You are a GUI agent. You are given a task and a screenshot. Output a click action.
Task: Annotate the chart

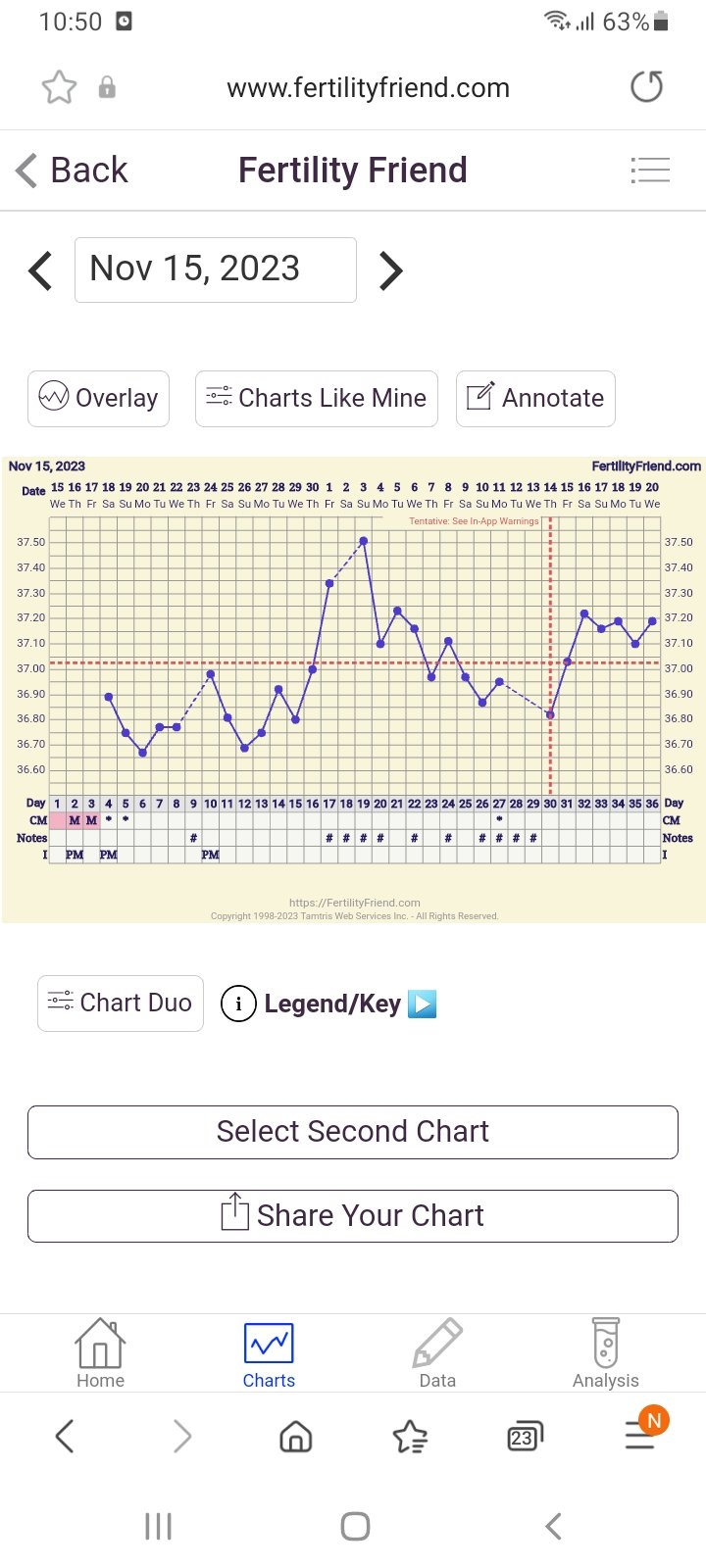click(535, 399)
